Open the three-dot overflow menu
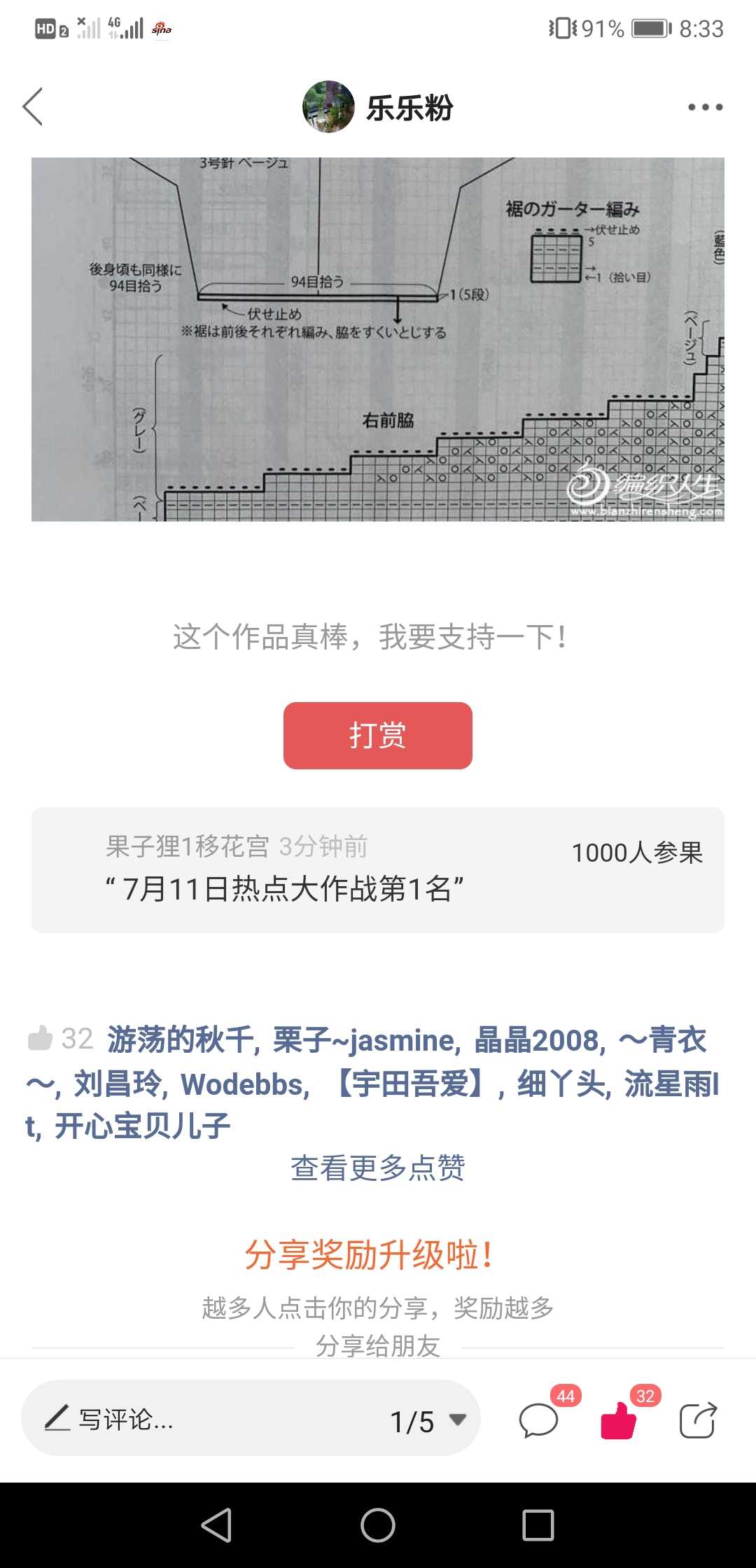Screen dimensions: 756x1568 pyautogui.click(x=704, y=107)
